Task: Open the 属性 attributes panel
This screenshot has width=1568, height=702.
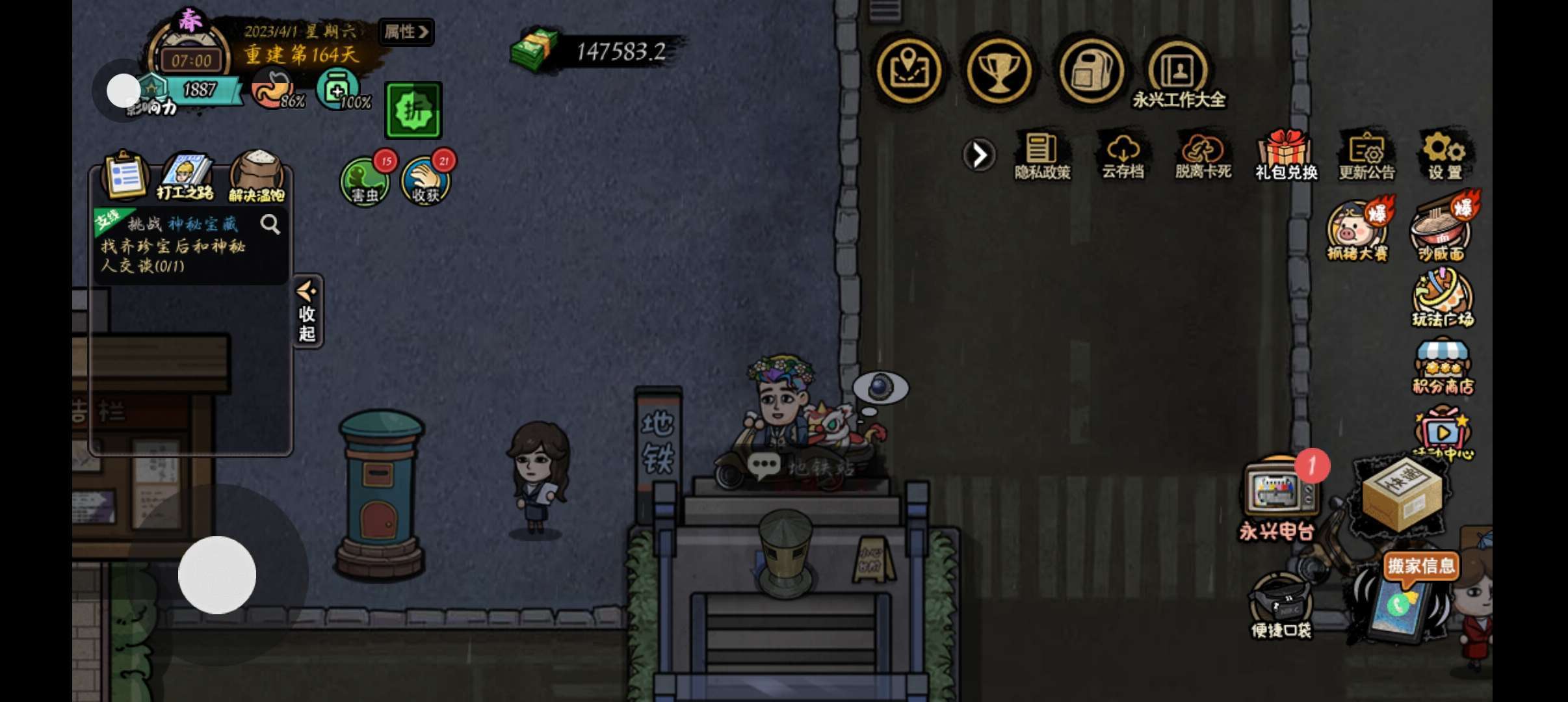Action: (406, 31)
